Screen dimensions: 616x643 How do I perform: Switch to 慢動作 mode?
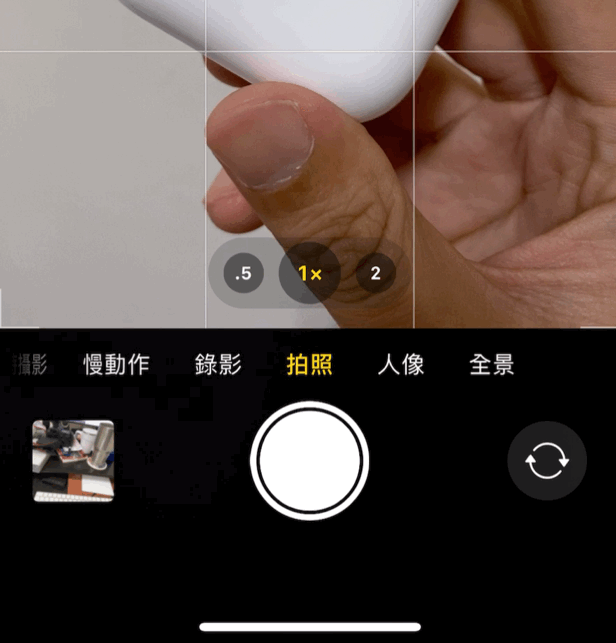pyautogui.click(x=116, y=365)
